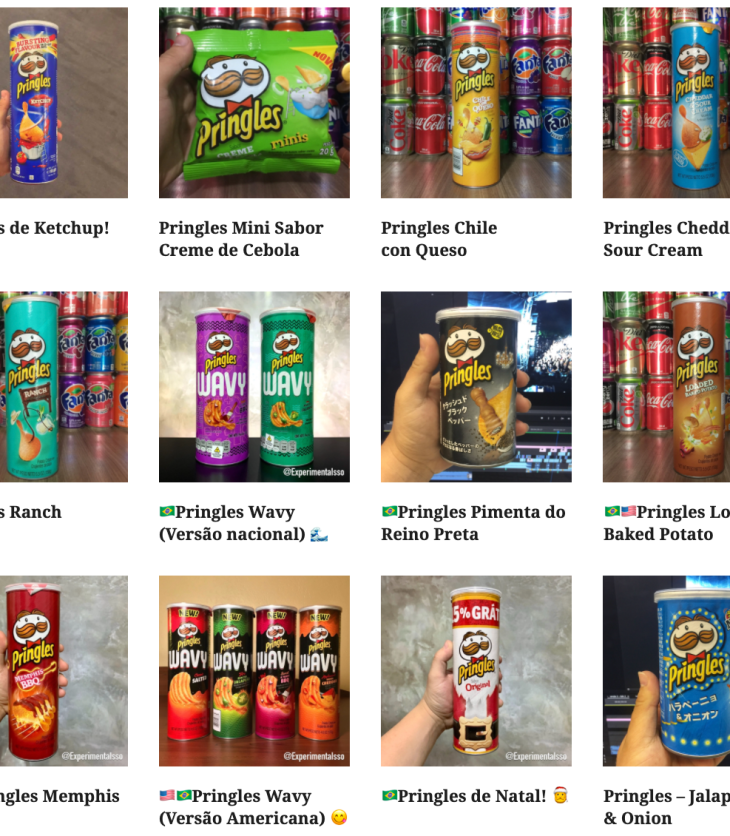View the Pringles Chile con Queso post
Viewport: 730px width, 836px height.
[x=439, y=238]
